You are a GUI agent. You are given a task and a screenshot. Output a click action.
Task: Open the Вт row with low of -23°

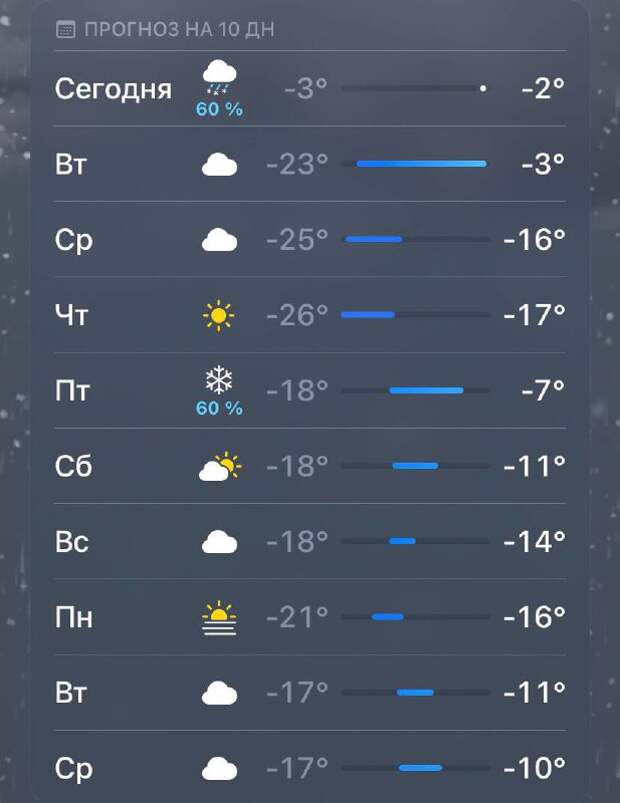(310, 164)
